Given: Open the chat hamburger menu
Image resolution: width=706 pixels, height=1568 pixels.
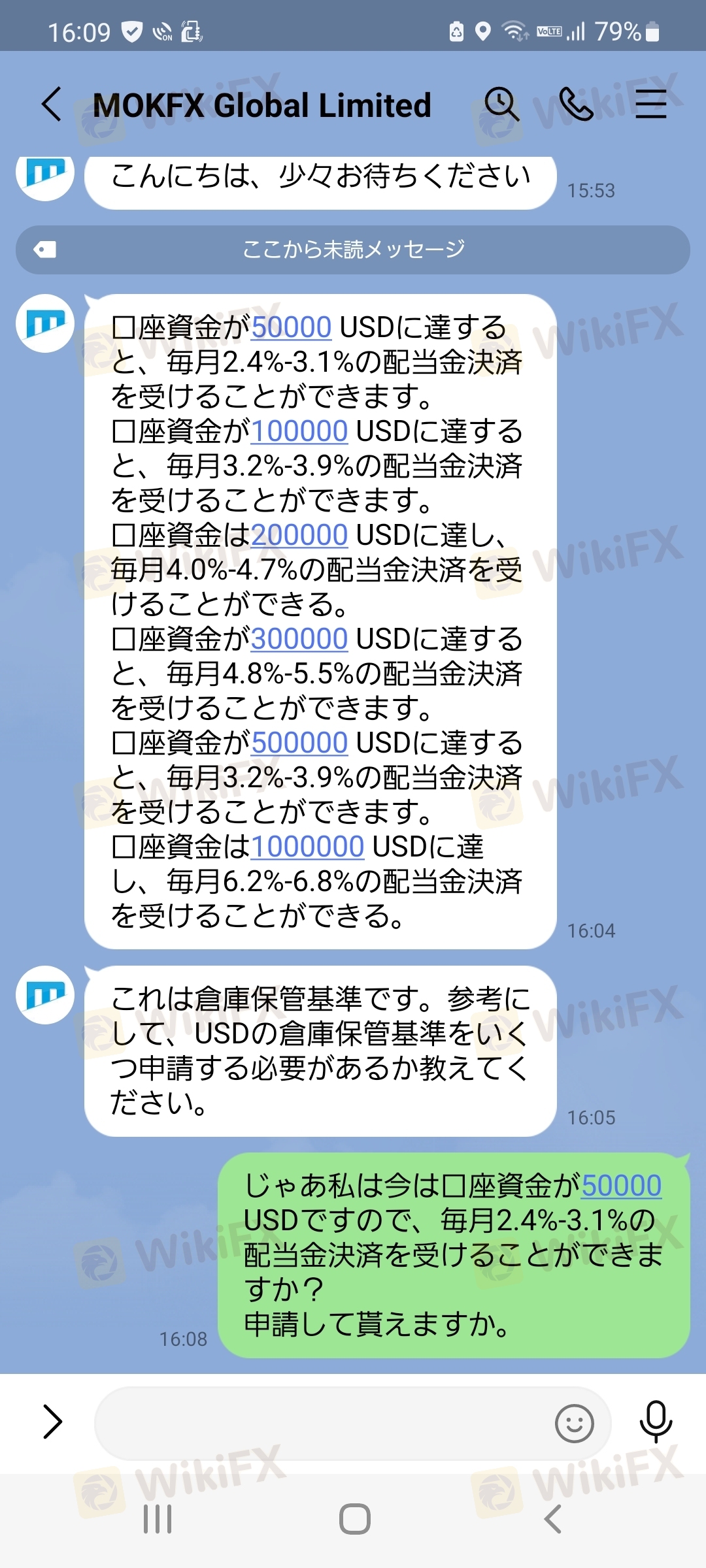Looking at the screenshot, I should click(651, 105).
